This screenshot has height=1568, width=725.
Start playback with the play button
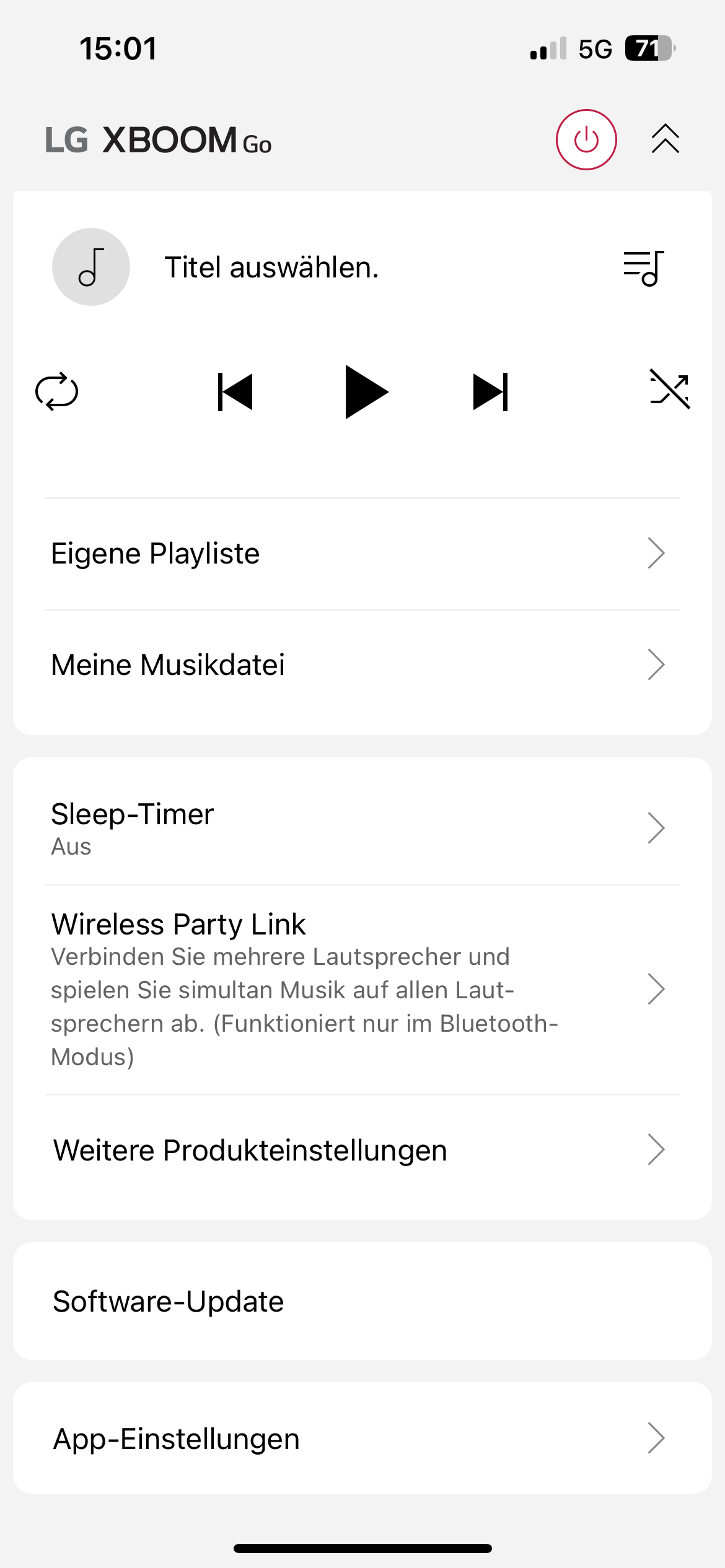[366, 392]
